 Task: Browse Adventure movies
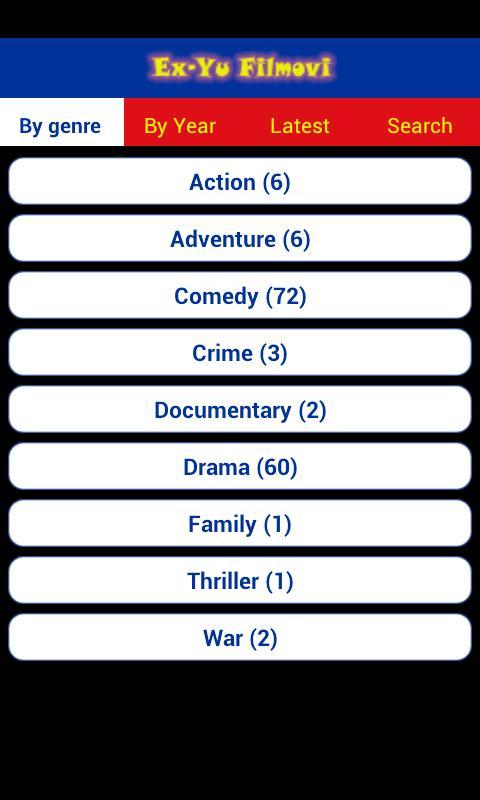click(x=240, y=239)
